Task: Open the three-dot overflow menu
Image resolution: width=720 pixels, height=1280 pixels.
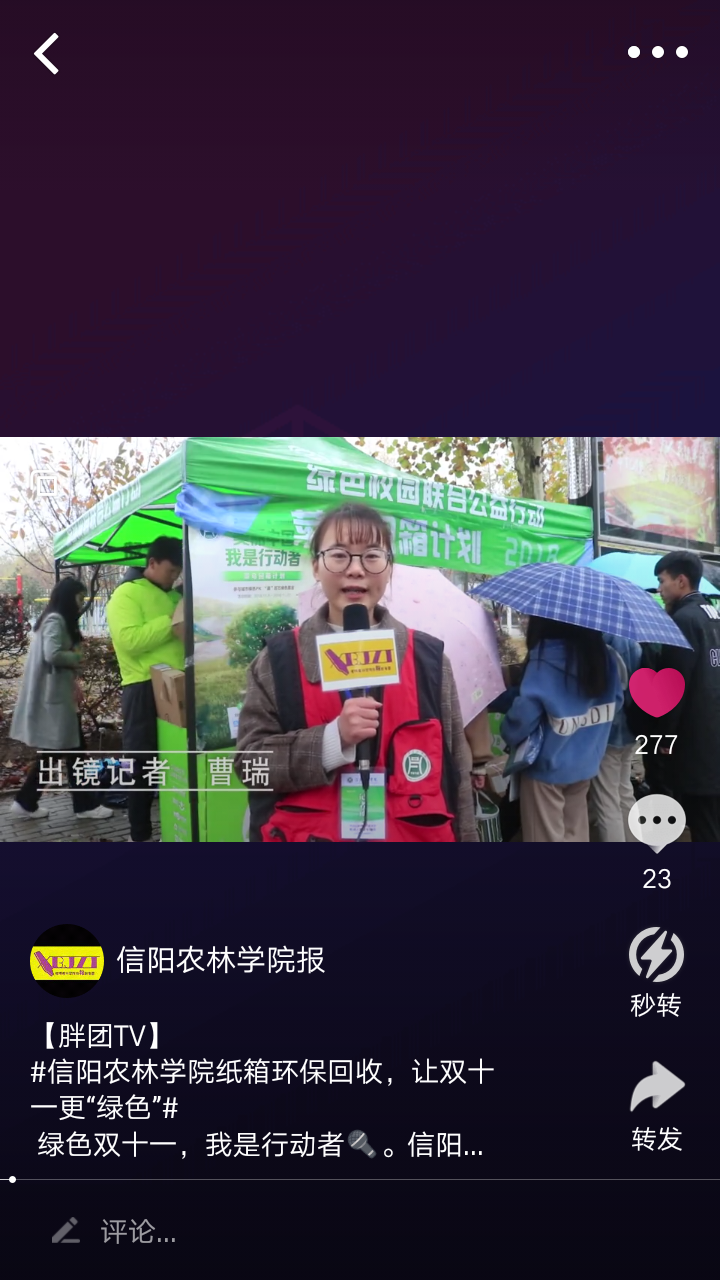Action: pyautogui.click(x=657, y=52)
